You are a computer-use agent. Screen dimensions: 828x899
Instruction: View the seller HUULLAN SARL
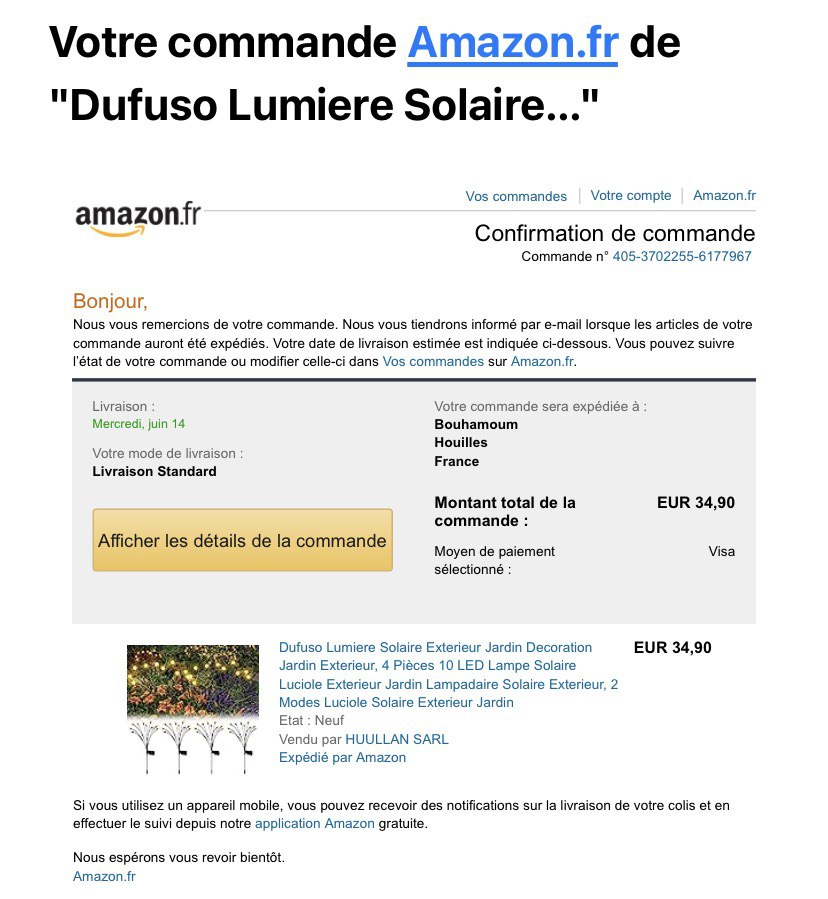[397, 739]
